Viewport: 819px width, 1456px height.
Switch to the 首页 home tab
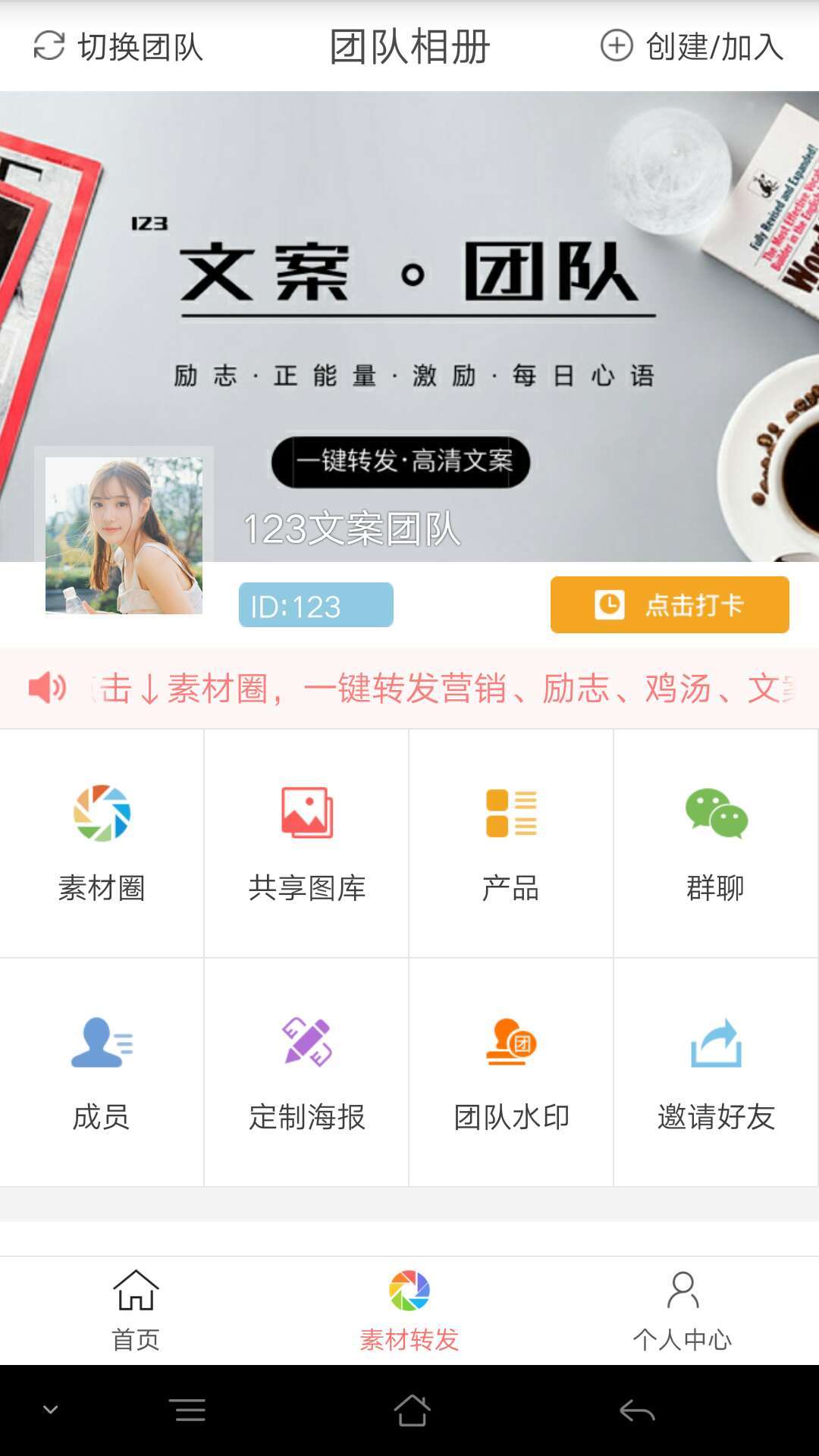[136, 1310]
